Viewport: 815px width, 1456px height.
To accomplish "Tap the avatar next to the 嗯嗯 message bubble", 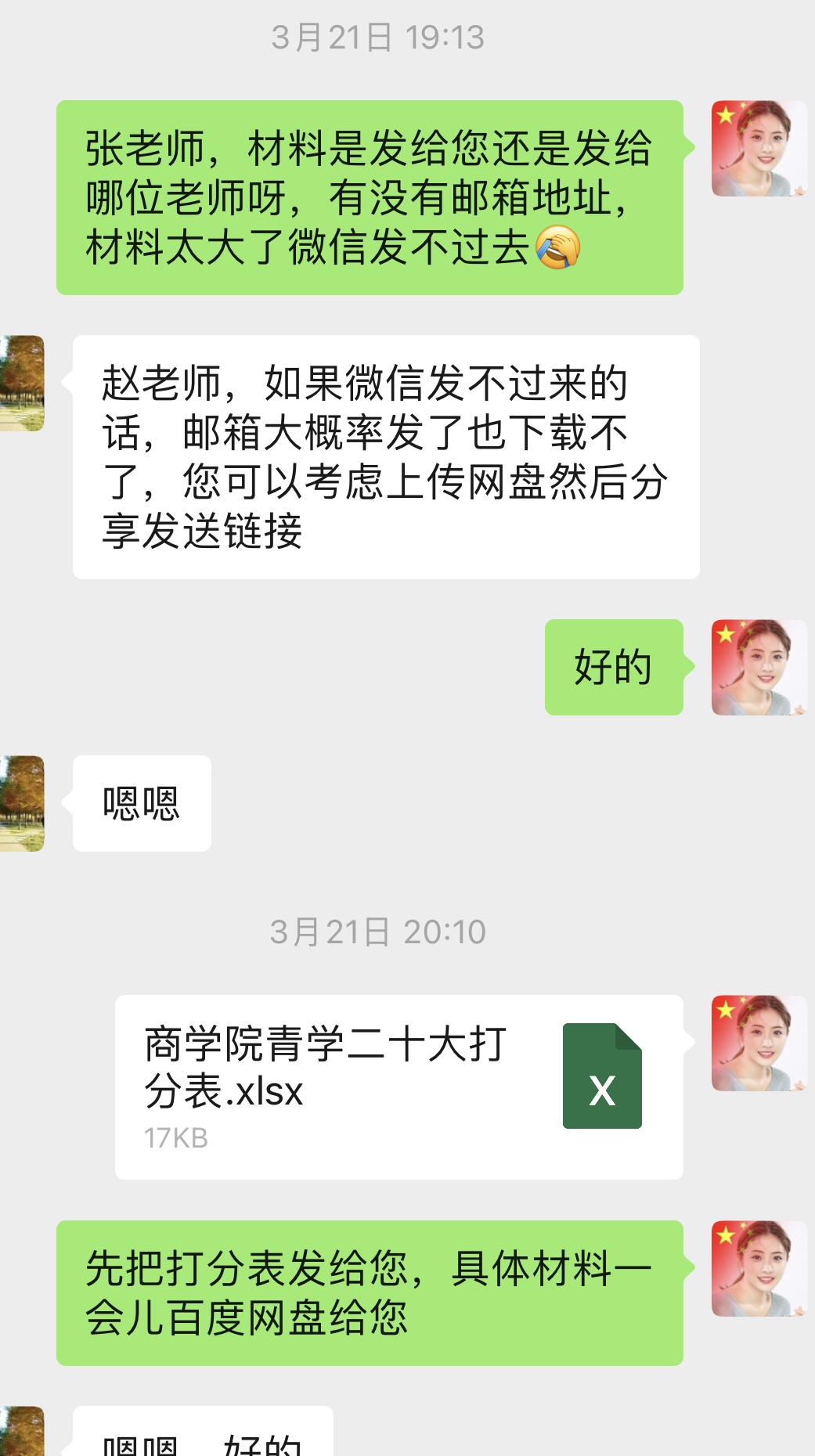I will pos(22,803).
